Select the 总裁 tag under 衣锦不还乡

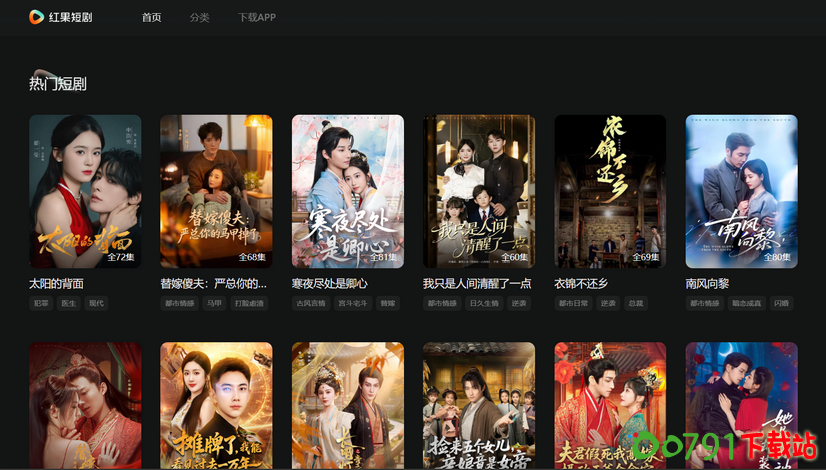point(637,303)
